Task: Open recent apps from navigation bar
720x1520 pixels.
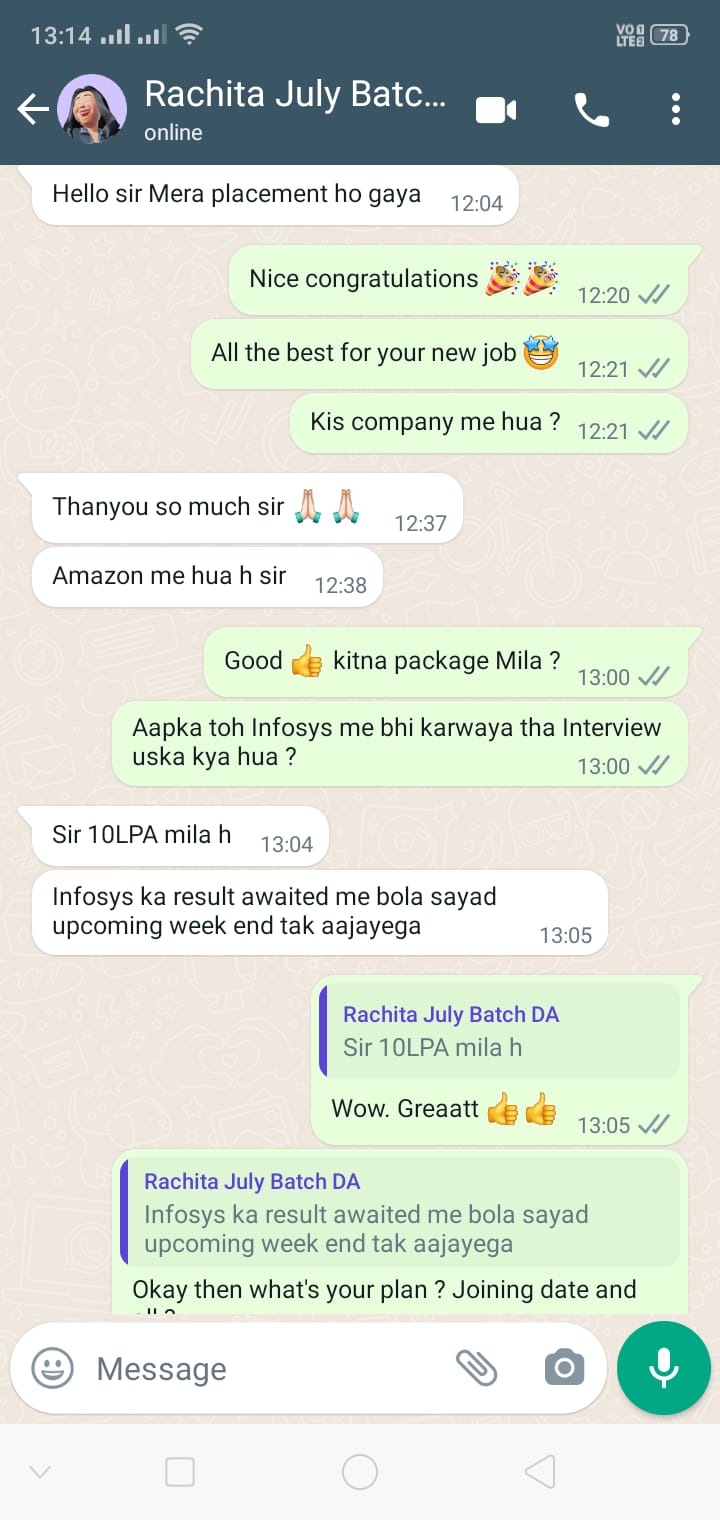Action: (180, 1472)
